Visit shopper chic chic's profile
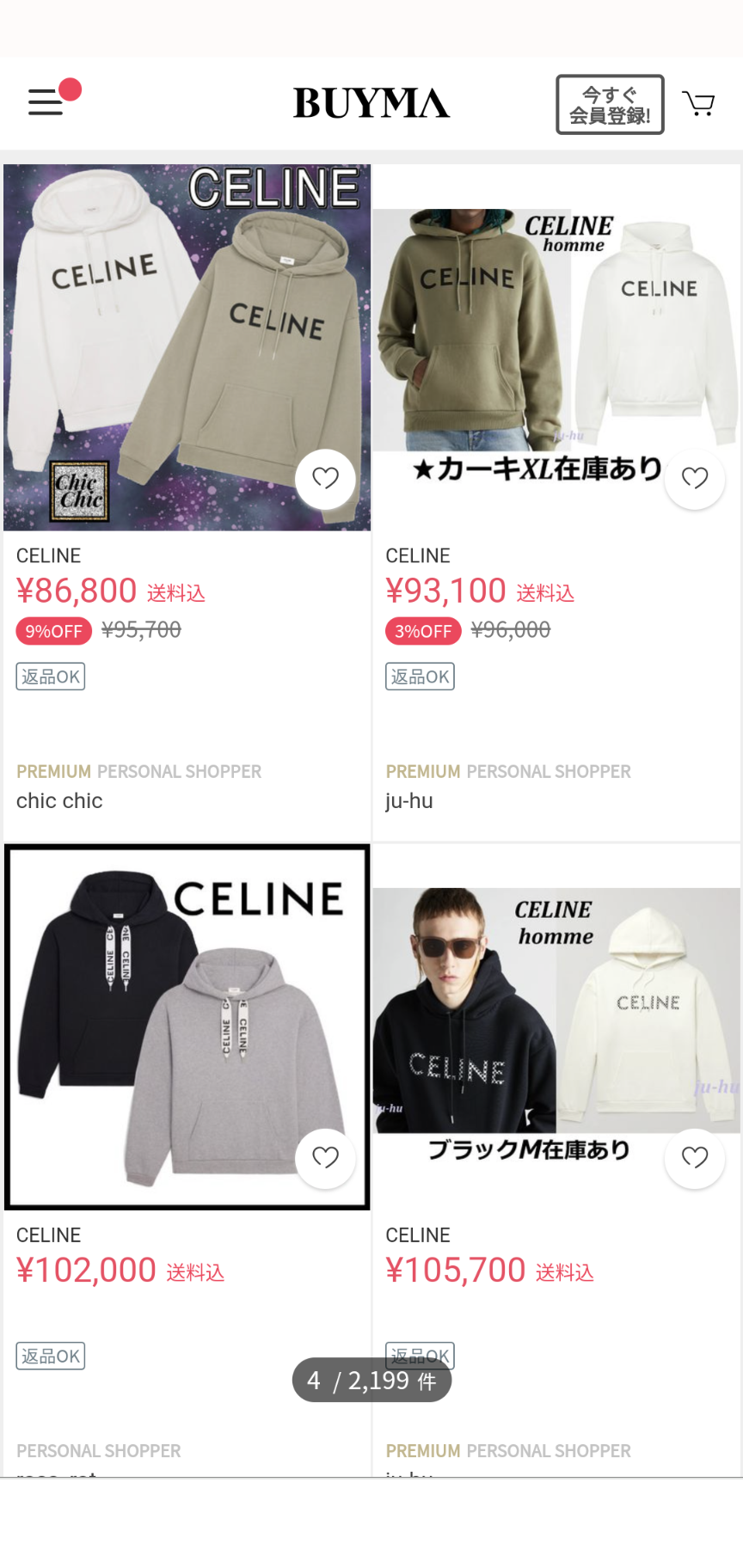The height and width of the screenshot is (1568, 743). tap(59, 800)
